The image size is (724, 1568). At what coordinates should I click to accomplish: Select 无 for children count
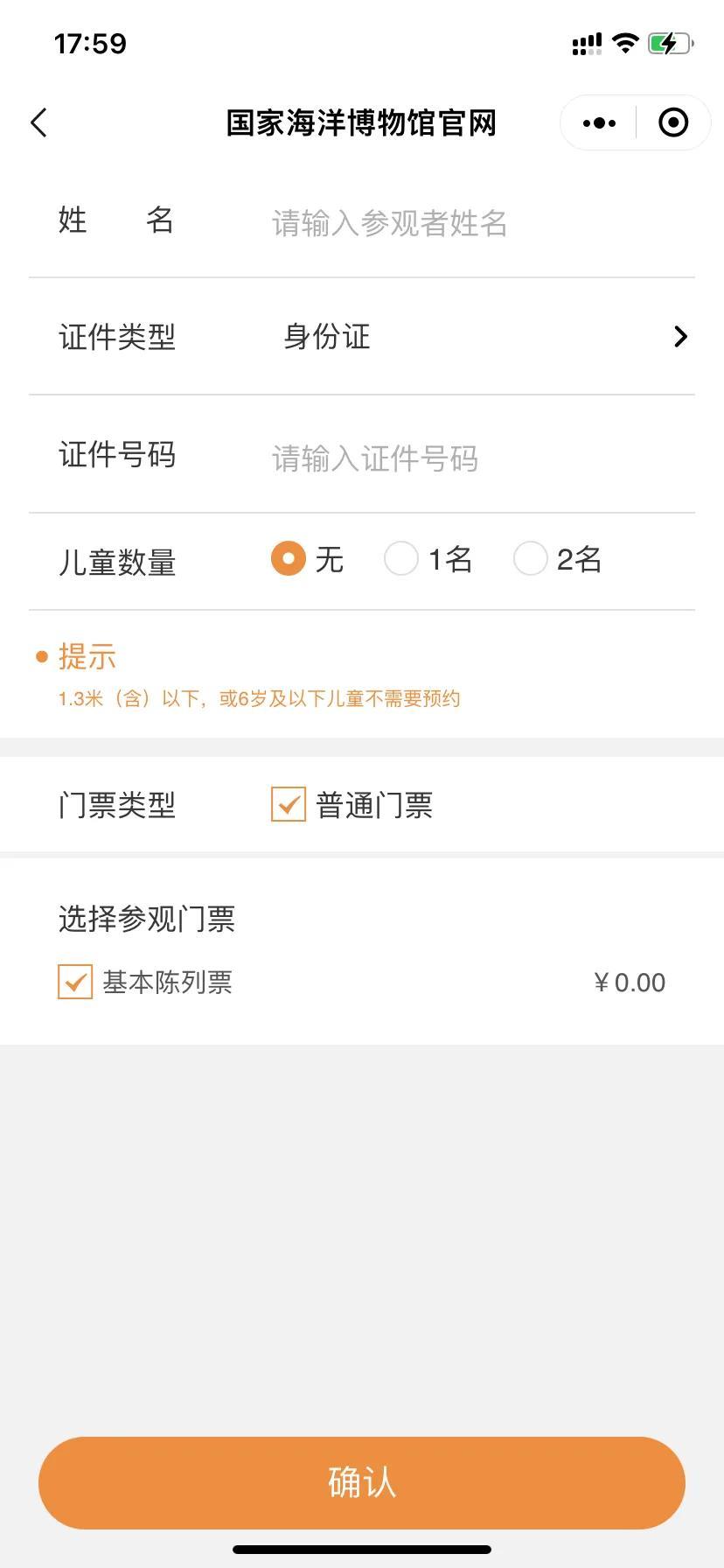289,559
